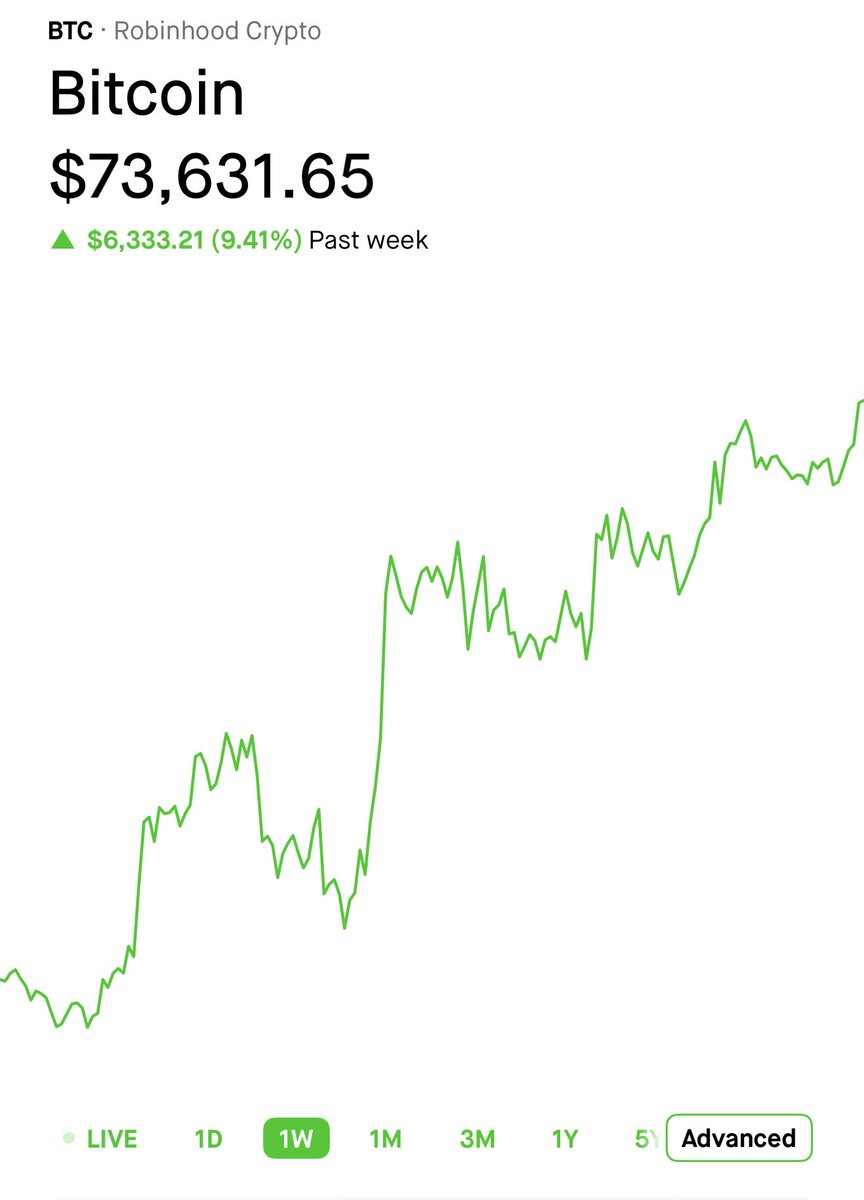Open the Advanced chart
864x1200 pixels.
point(739,1138)
